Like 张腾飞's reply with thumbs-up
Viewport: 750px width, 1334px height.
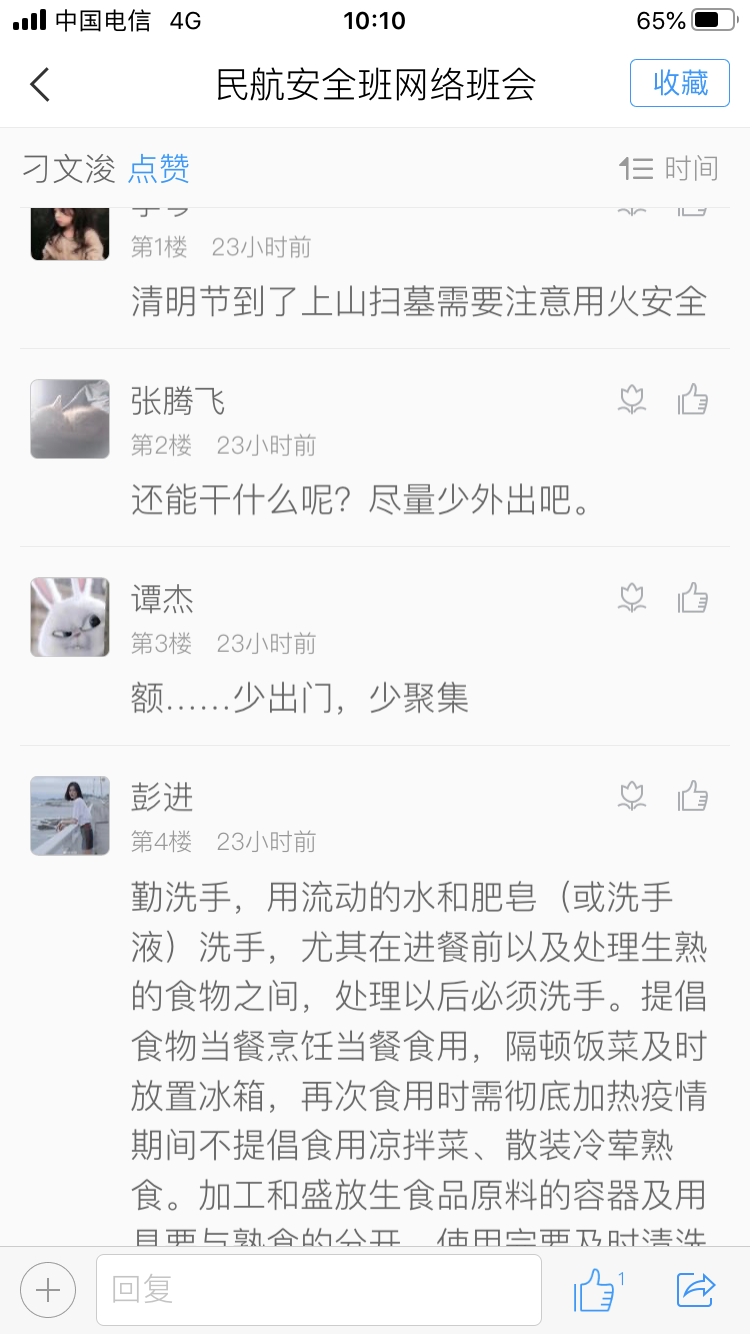pos(693,401)
